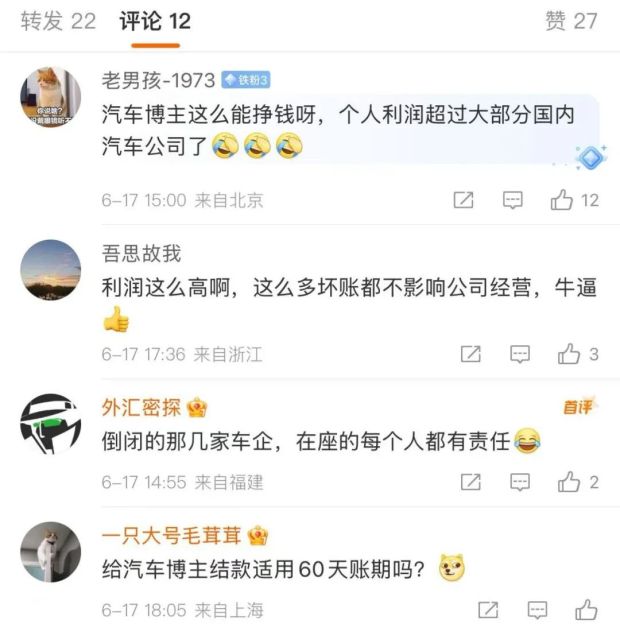Like 老男孩-1973's comment
This screenshot has width=620, height=624.
click(562, 200)
